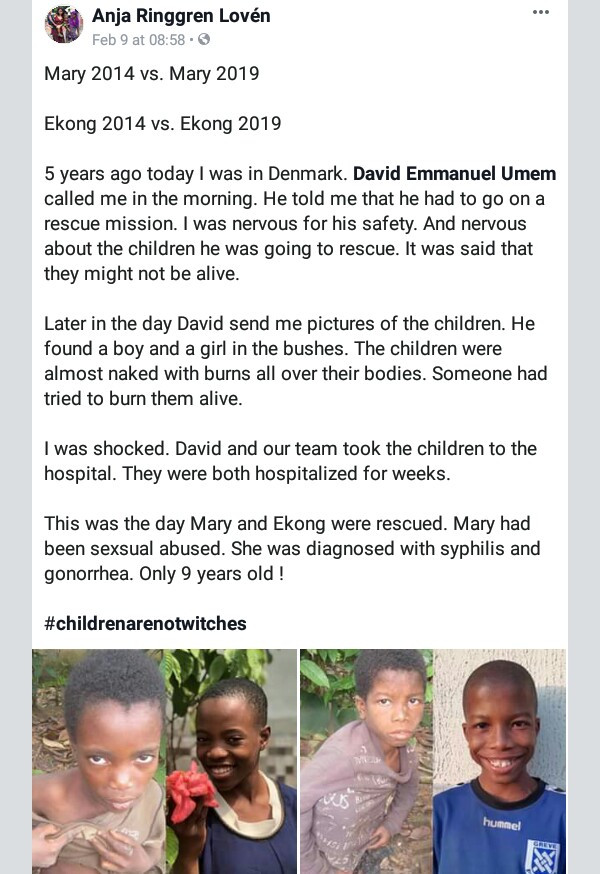Open tagged profile David Emmanuel Umem
This screenshot has height=874, width=600.
click(454, 173)
